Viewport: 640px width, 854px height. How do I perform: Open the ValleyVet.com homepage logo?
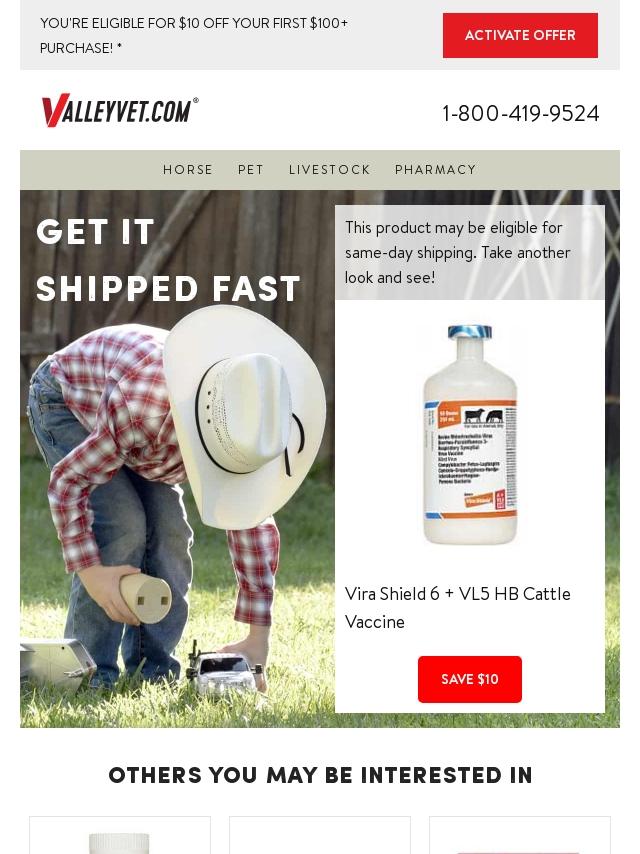click(x=120, y=110)
